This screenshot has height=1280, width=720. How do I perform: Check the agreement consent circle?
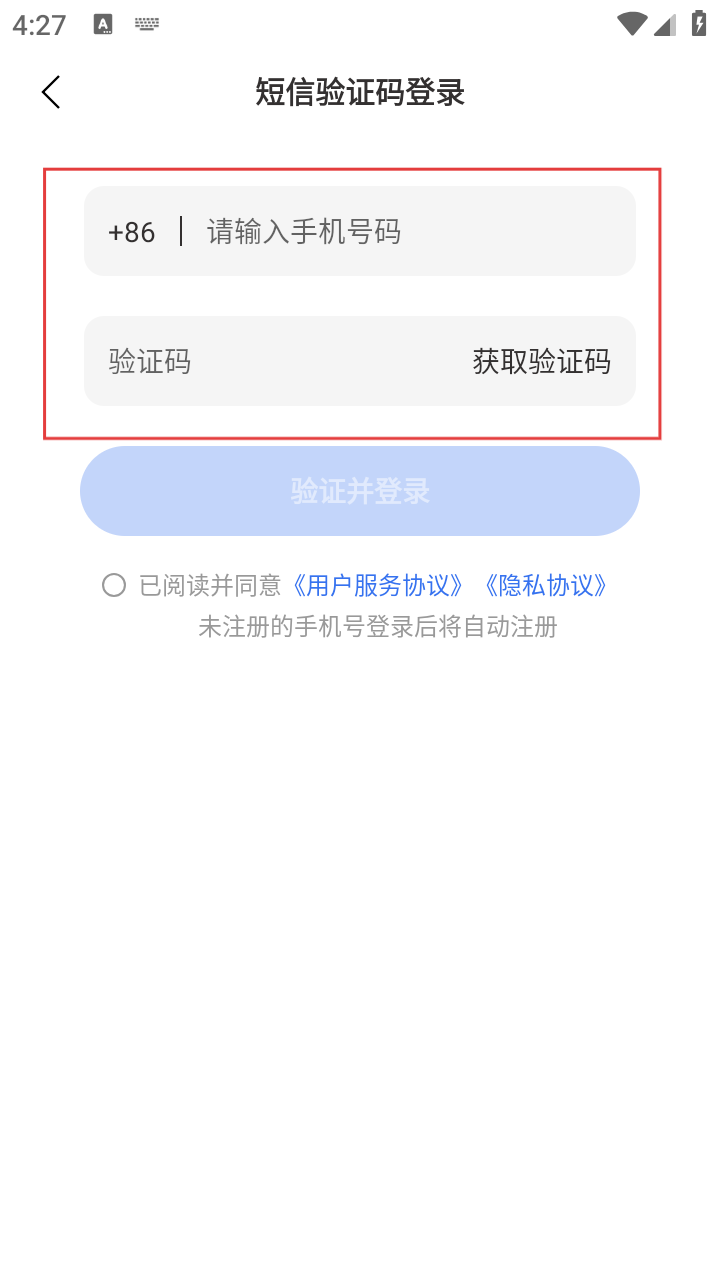pyautogui.click(x=114, y=585)
